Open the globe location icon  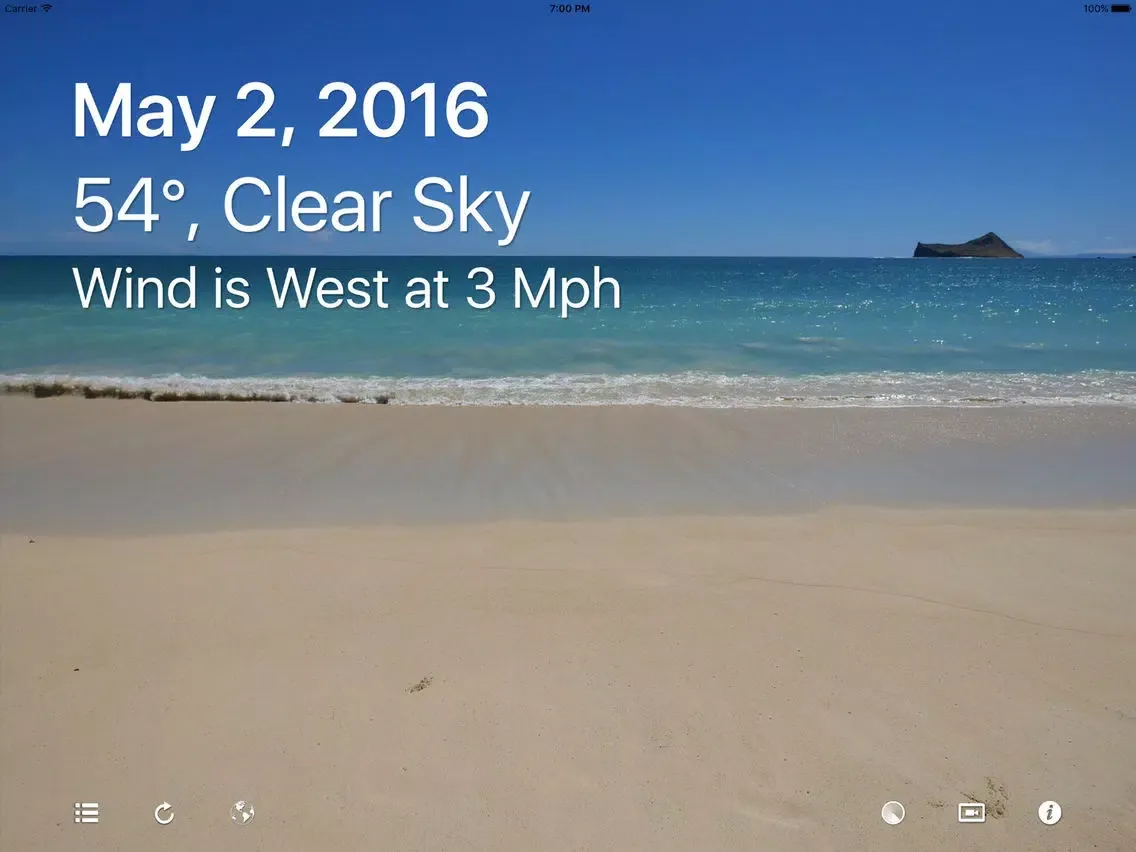(242, 813)
